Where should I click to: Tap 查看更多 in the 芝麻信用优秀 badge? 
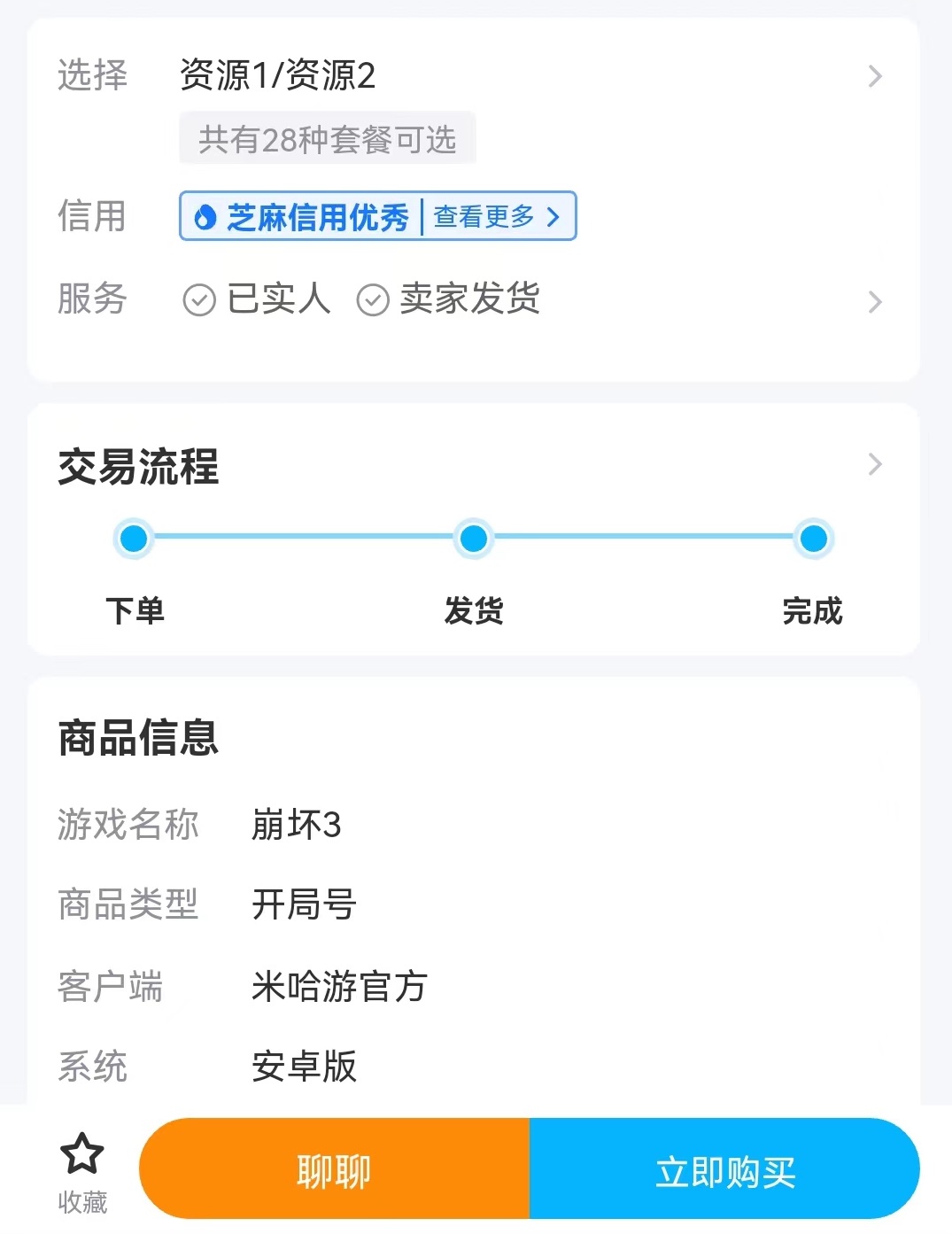496,216
